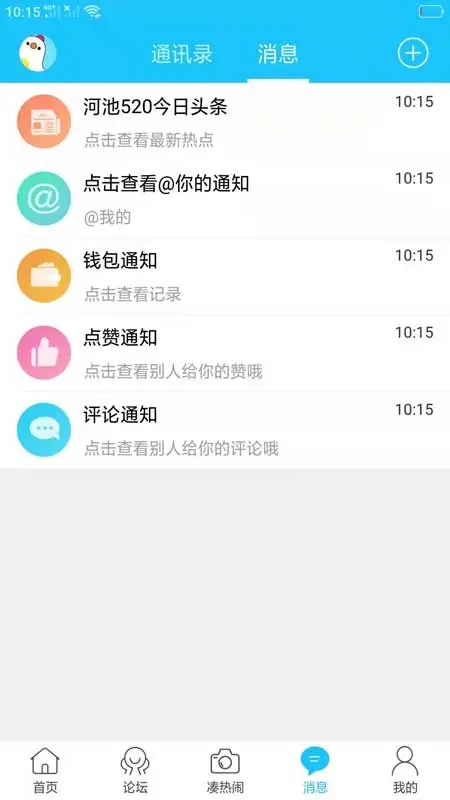Open the plus add icon

(413, 53)
